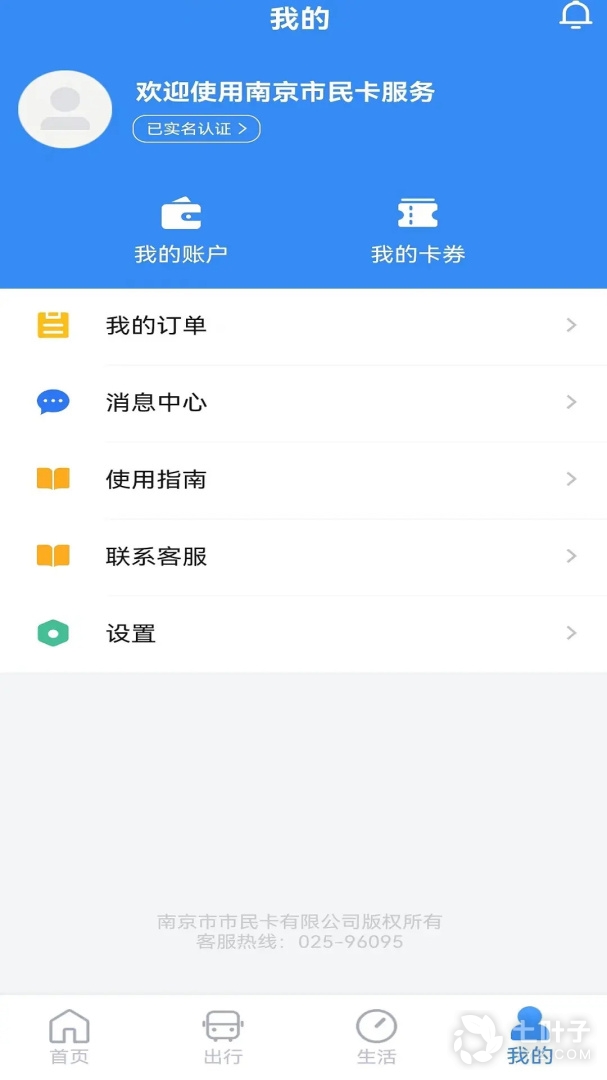Screen dimensions: 607x1080
Task: Open 我的订单 order list
Action: [x=303, y=325]
